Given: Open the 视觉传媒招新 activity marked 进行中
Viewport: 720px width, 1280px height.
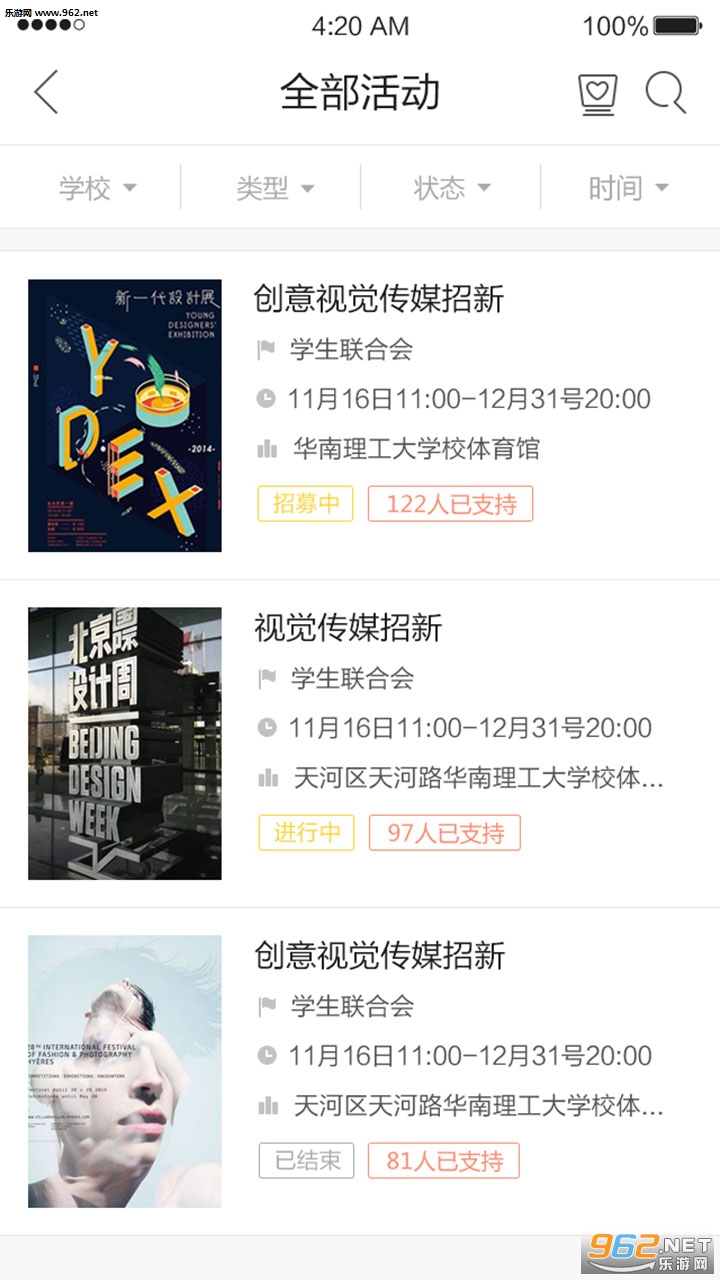Looking at the screenshot, I should (348, 628).
